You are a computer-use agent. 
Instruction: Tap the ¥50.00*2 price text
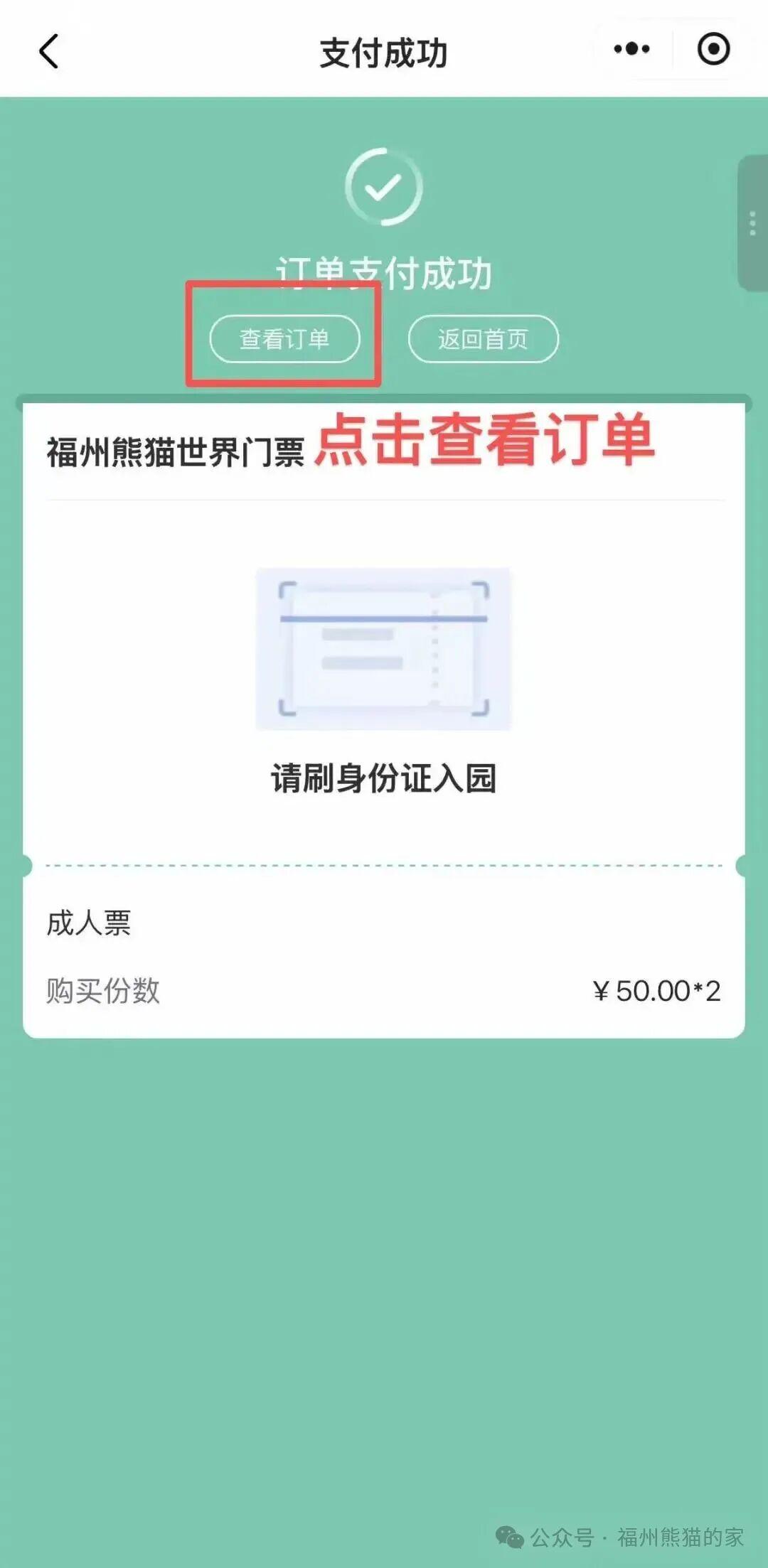click(656, 990)
